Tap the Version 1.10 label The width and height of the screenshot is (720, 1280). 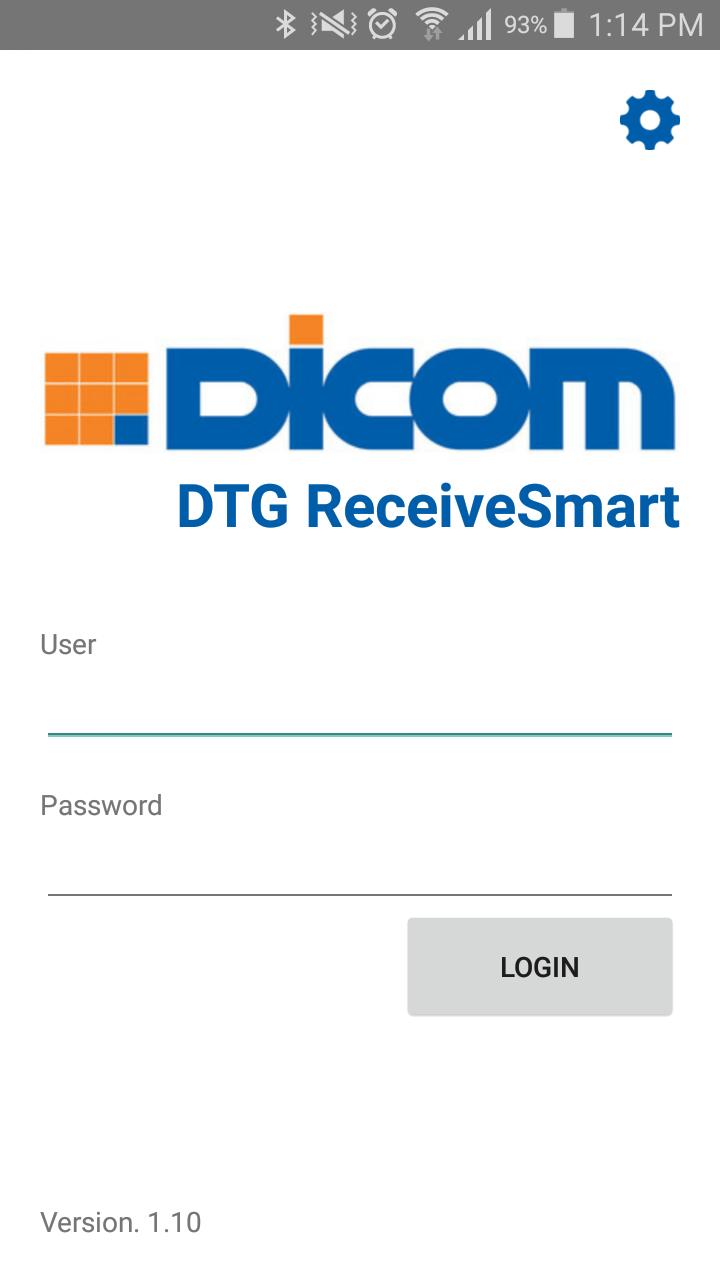(x=119, y=1222)
